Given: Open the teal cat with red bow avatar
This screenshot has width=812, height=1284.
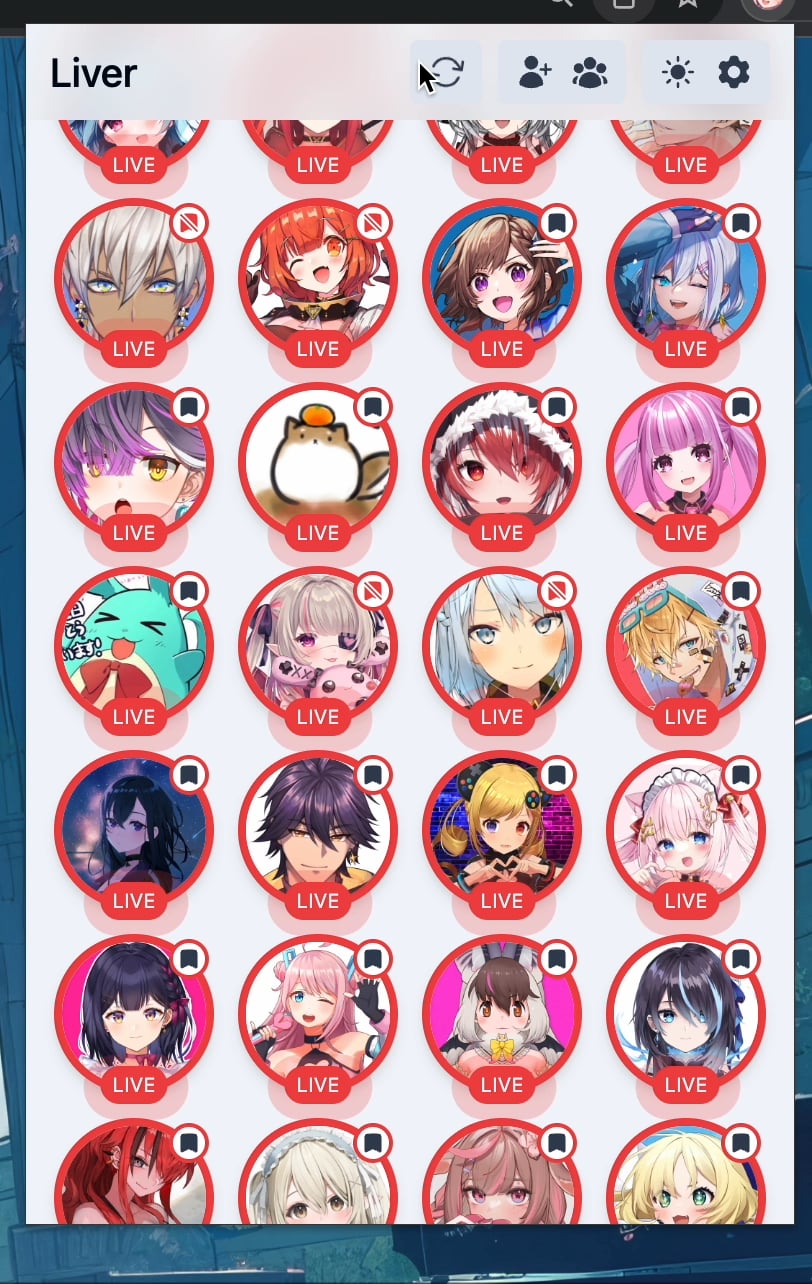Looking at the screenshot, I should coord(134,646).
